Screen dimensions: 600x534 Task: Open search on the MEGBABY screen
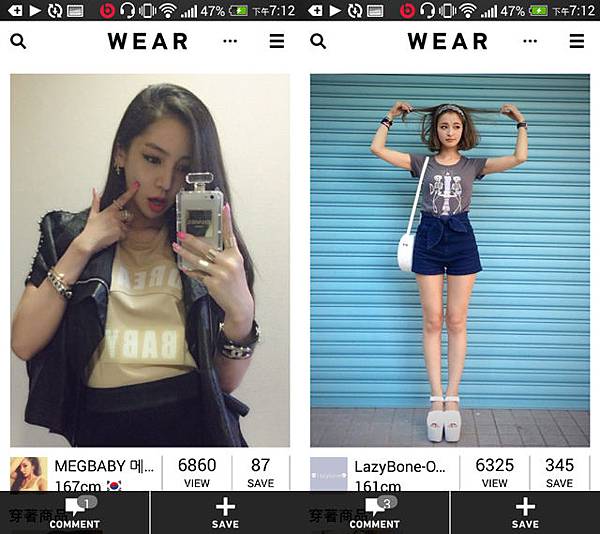pos(18,41)
